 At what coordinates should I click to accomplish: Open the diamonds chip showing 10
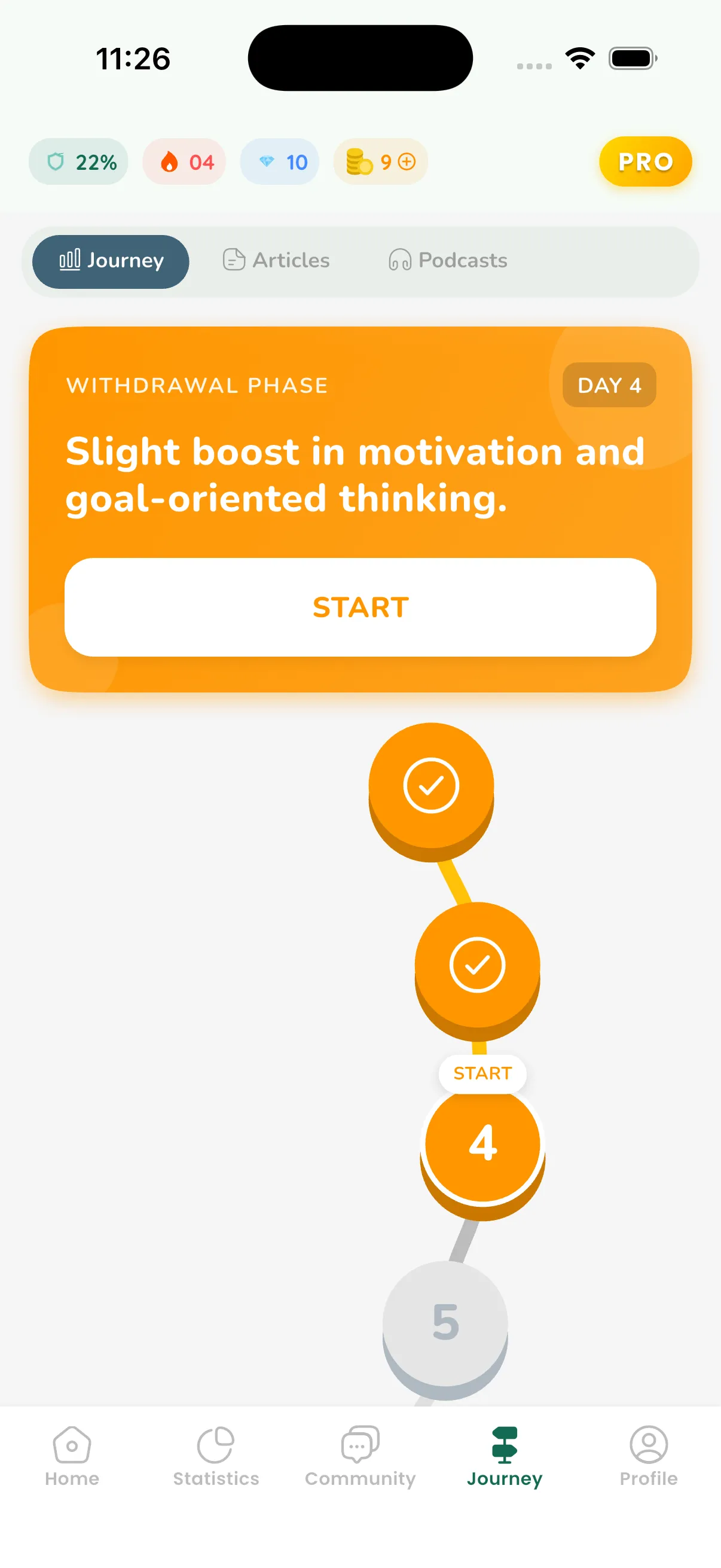point(280,162)
